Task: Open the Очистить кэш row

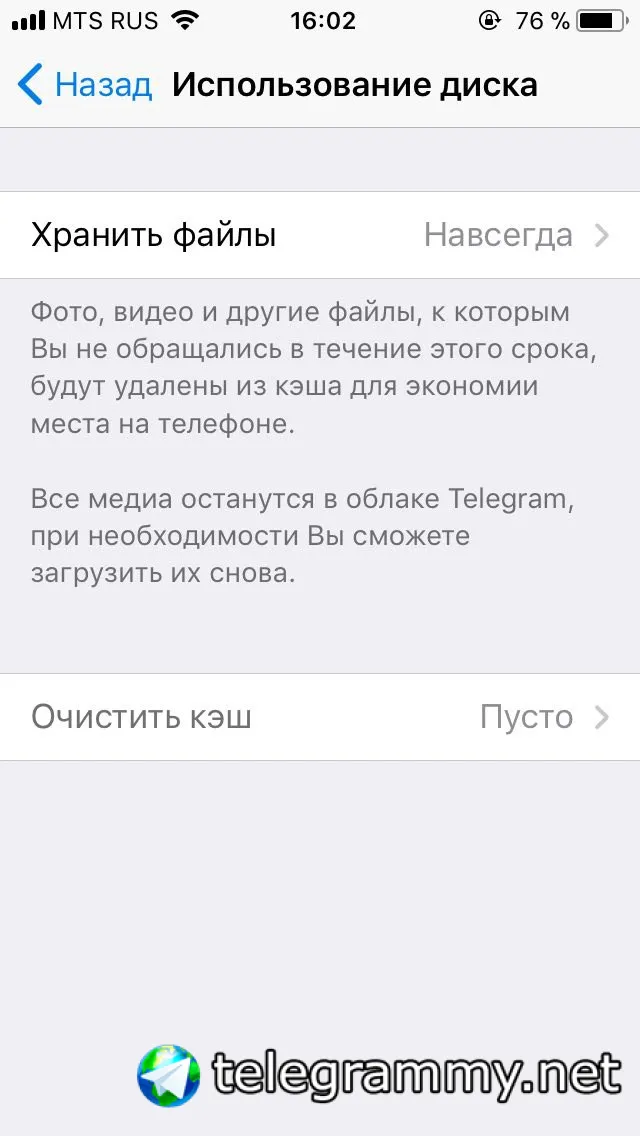Action: pos(320,717)
